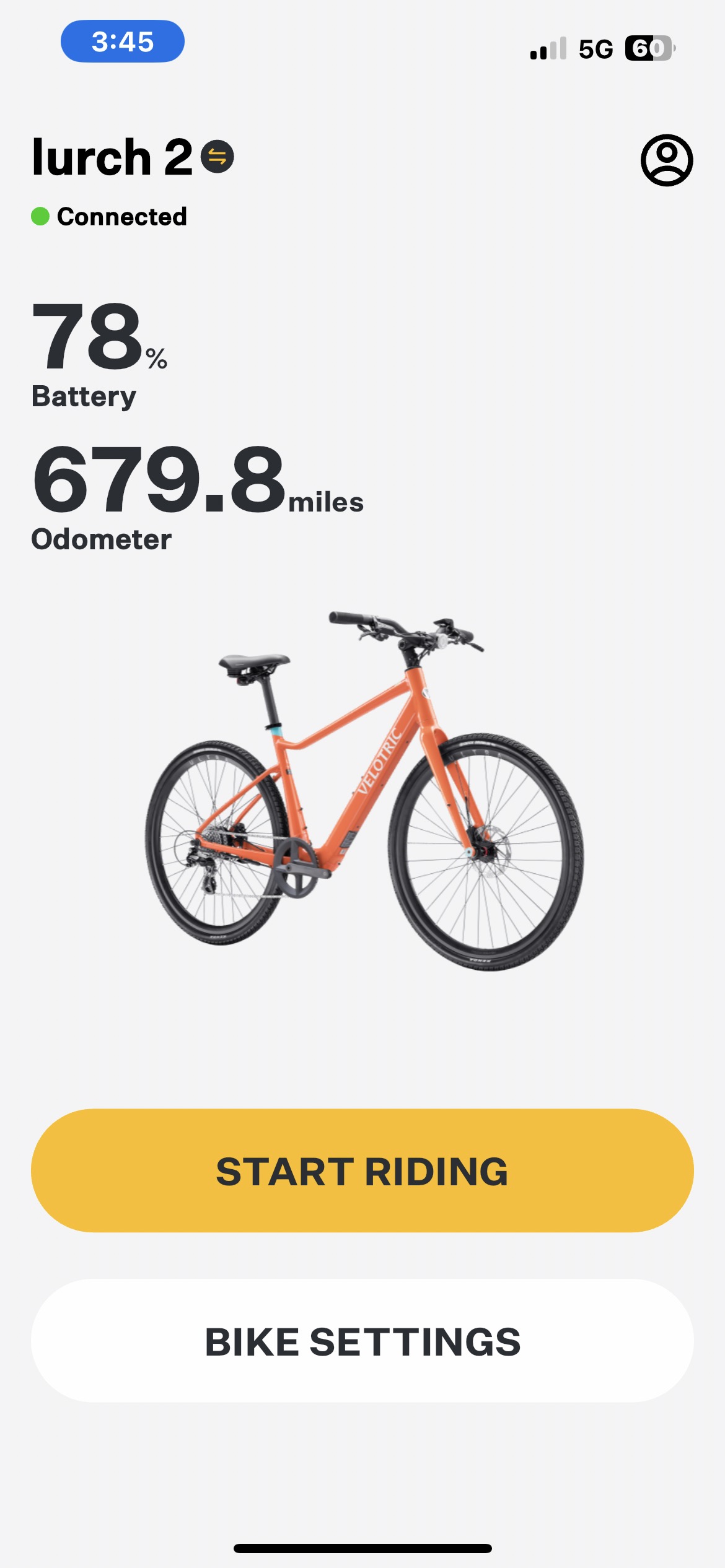Open the user profile icon
This screenshot has height=1568, width=725.
pos(666,160)
